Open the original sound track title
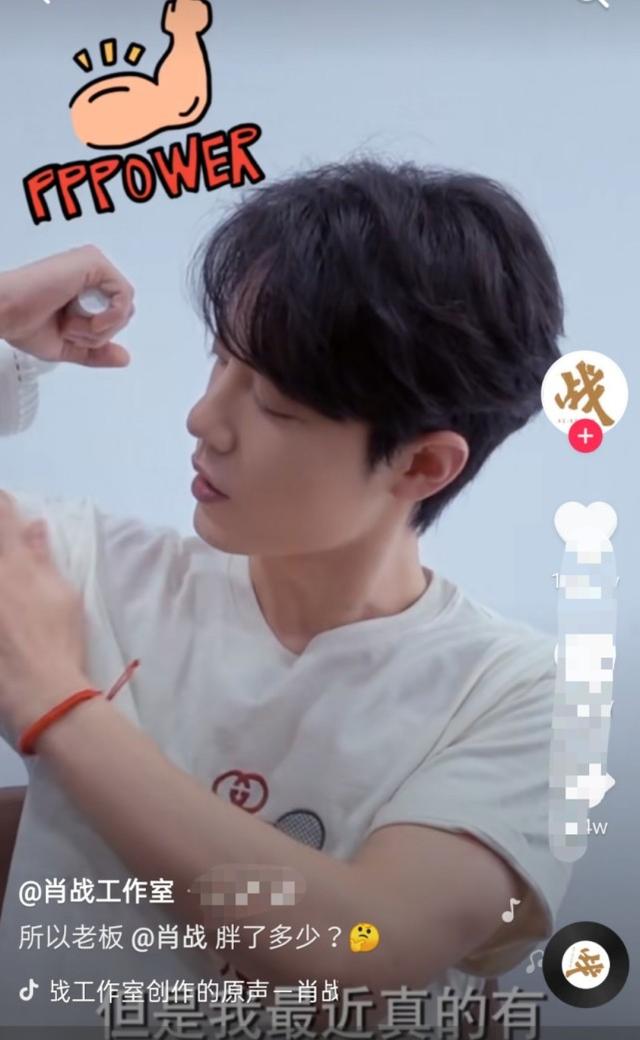Image resolution: width=640 pixels, height=1040 pixels. [x=195, y=992]
